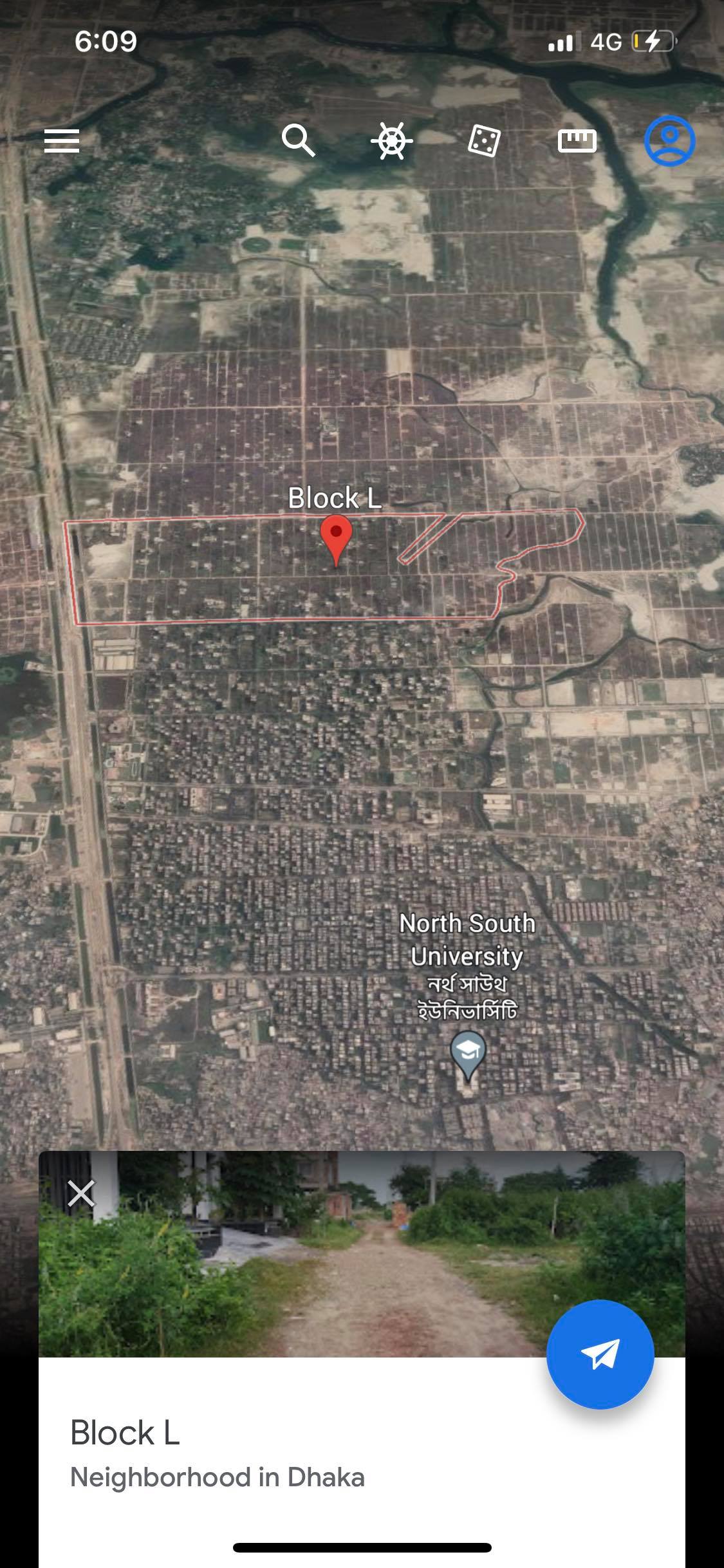Open the search tool
The width and height of the screenshot is (724, 1568).
click(299, 141)
